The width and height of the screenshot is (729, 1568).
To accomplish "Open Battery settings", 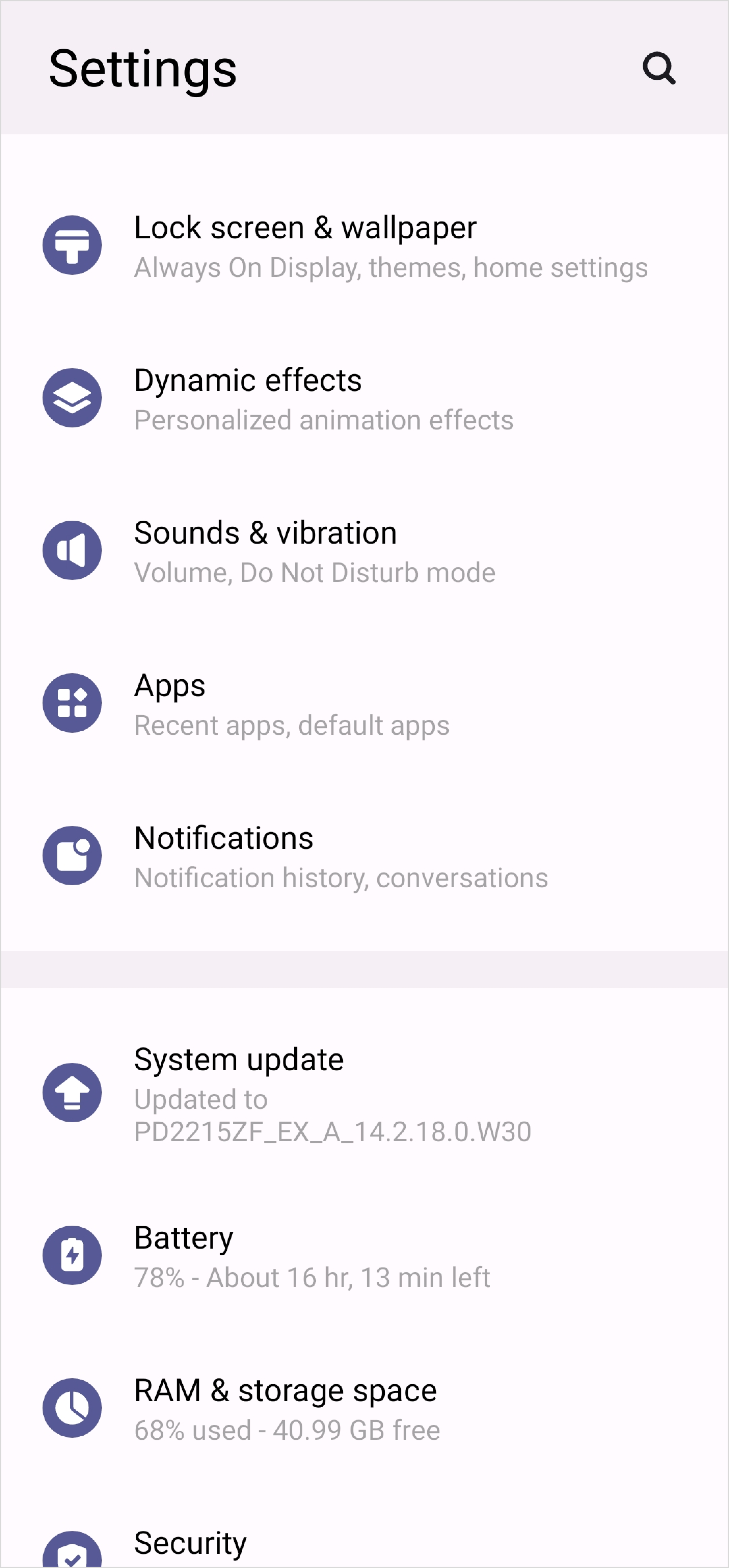I will click(x=364, y=1256).
